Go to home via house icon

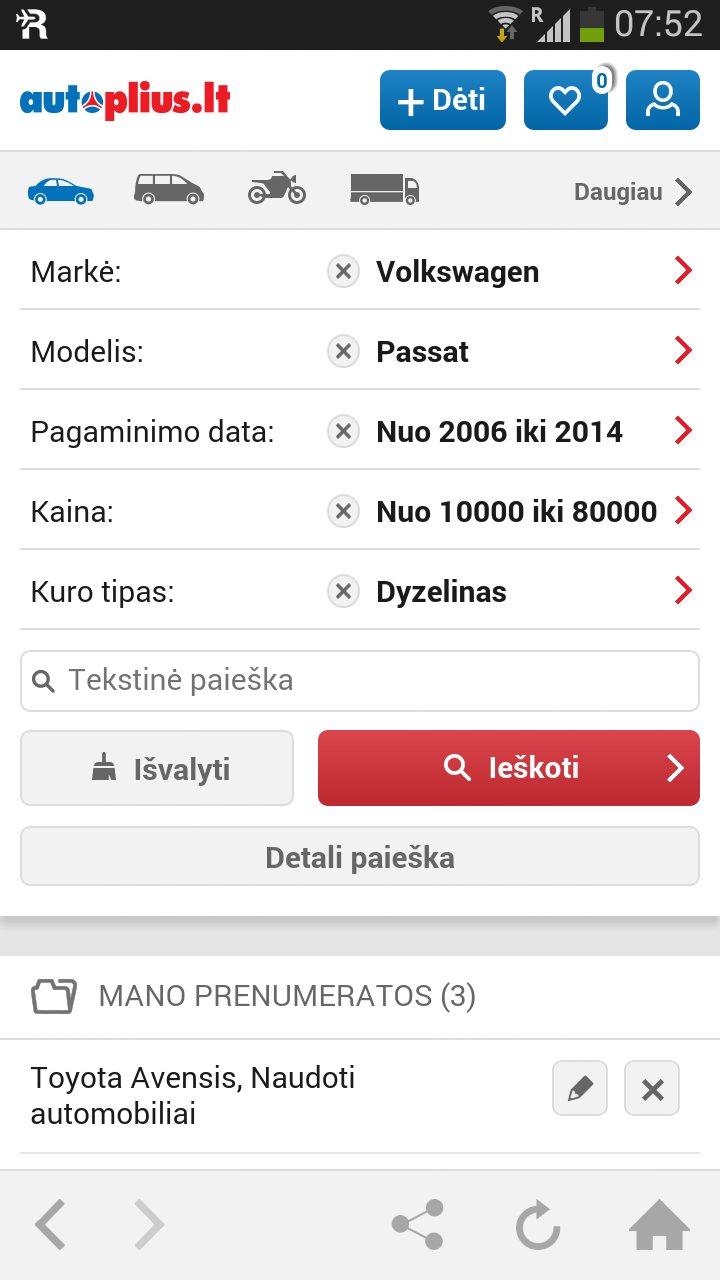coord(660,1225)
